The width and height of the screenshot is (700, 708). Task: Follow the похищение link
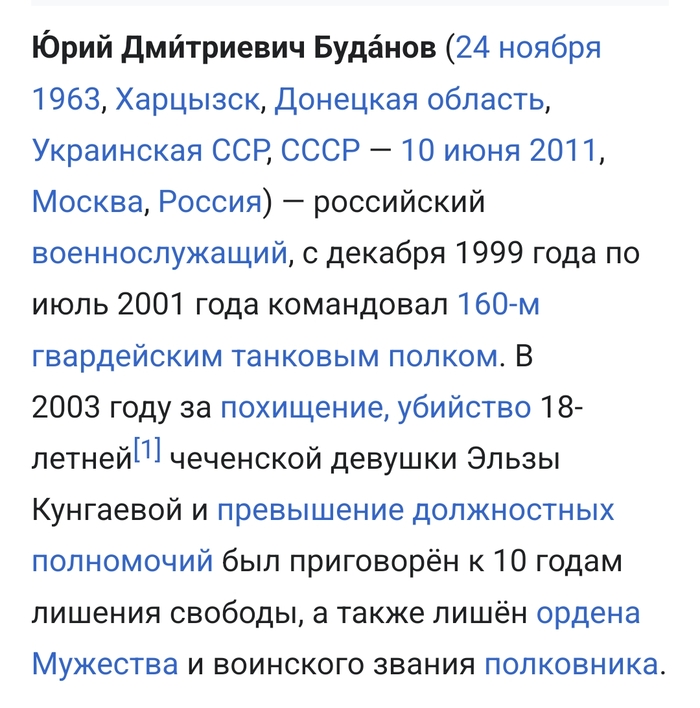point(303,407)
